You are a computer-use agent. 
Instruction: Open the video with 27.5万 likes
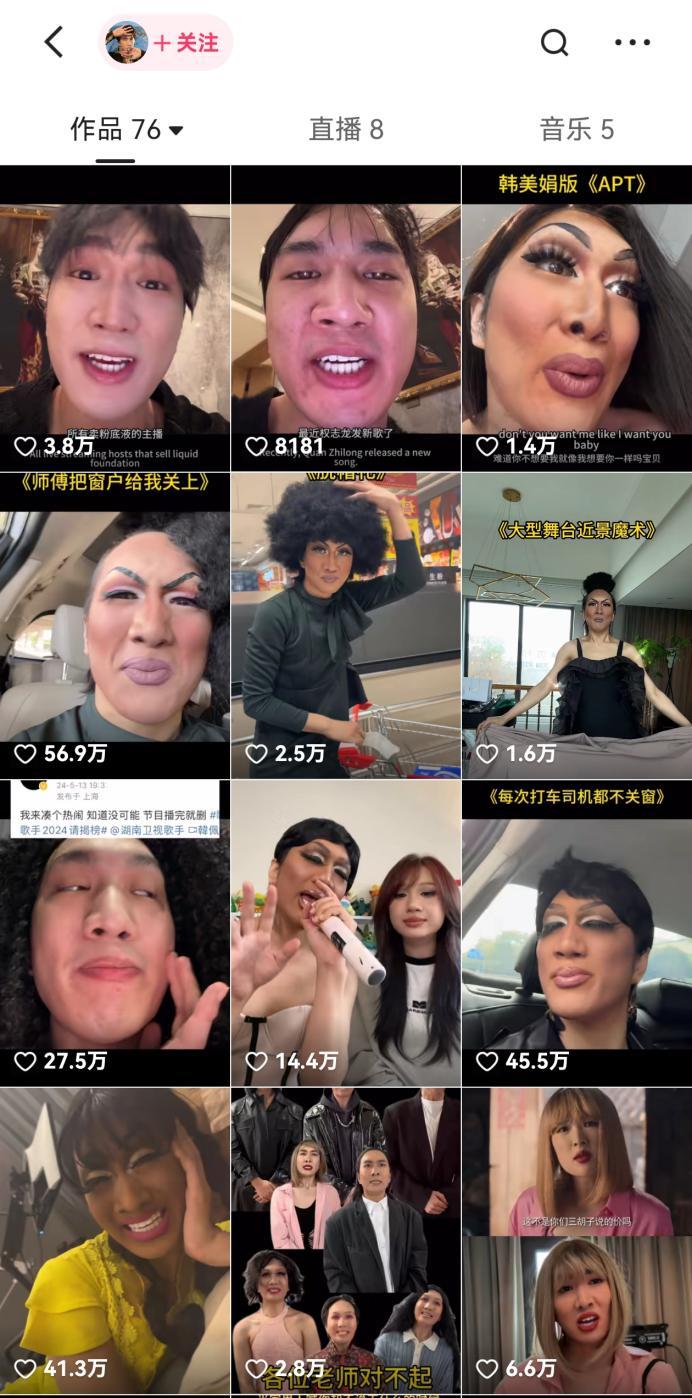(x=115, y=933)
